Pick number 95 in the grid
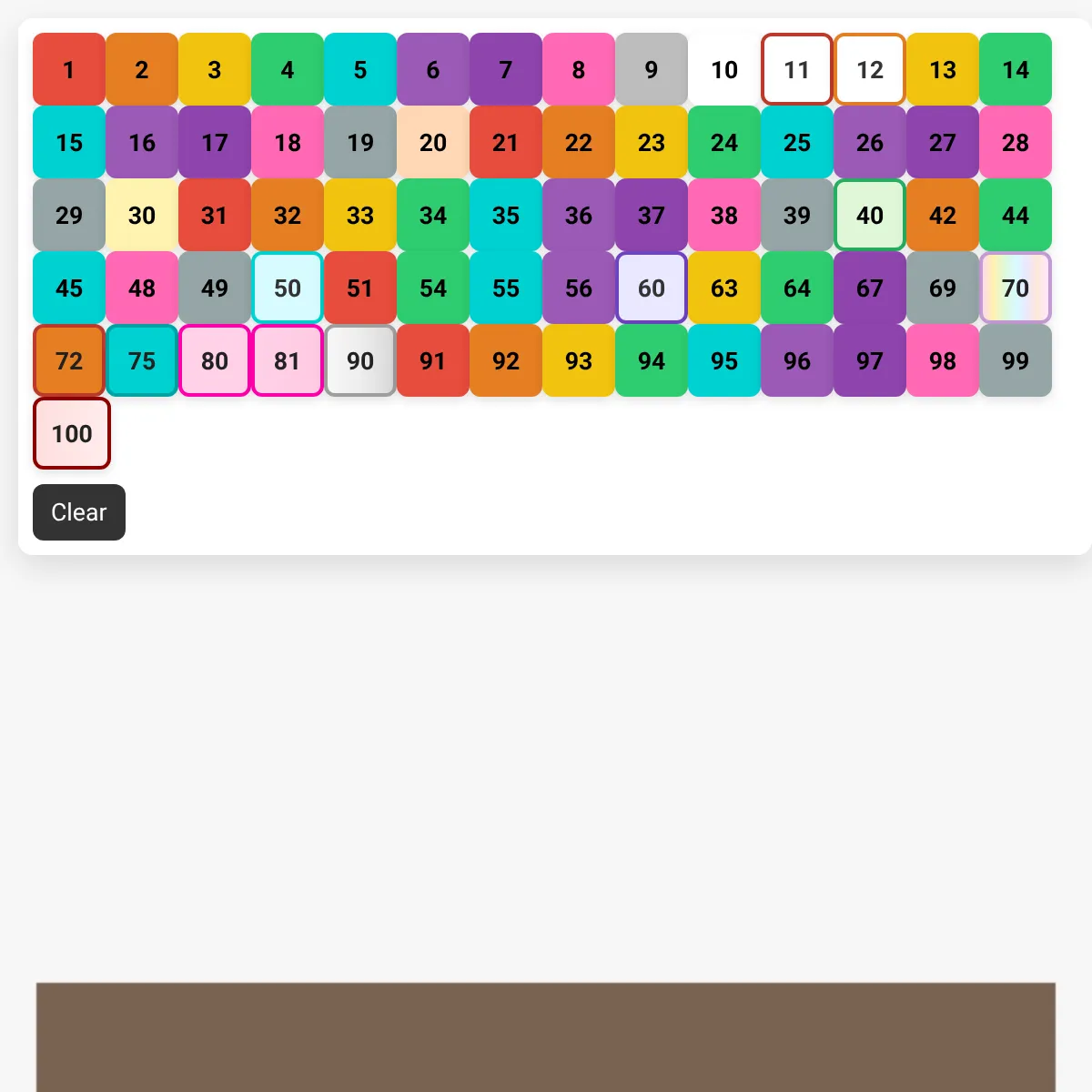Screen dimensions: 1092x1092 pyautogui.click(x=724, y=360)
